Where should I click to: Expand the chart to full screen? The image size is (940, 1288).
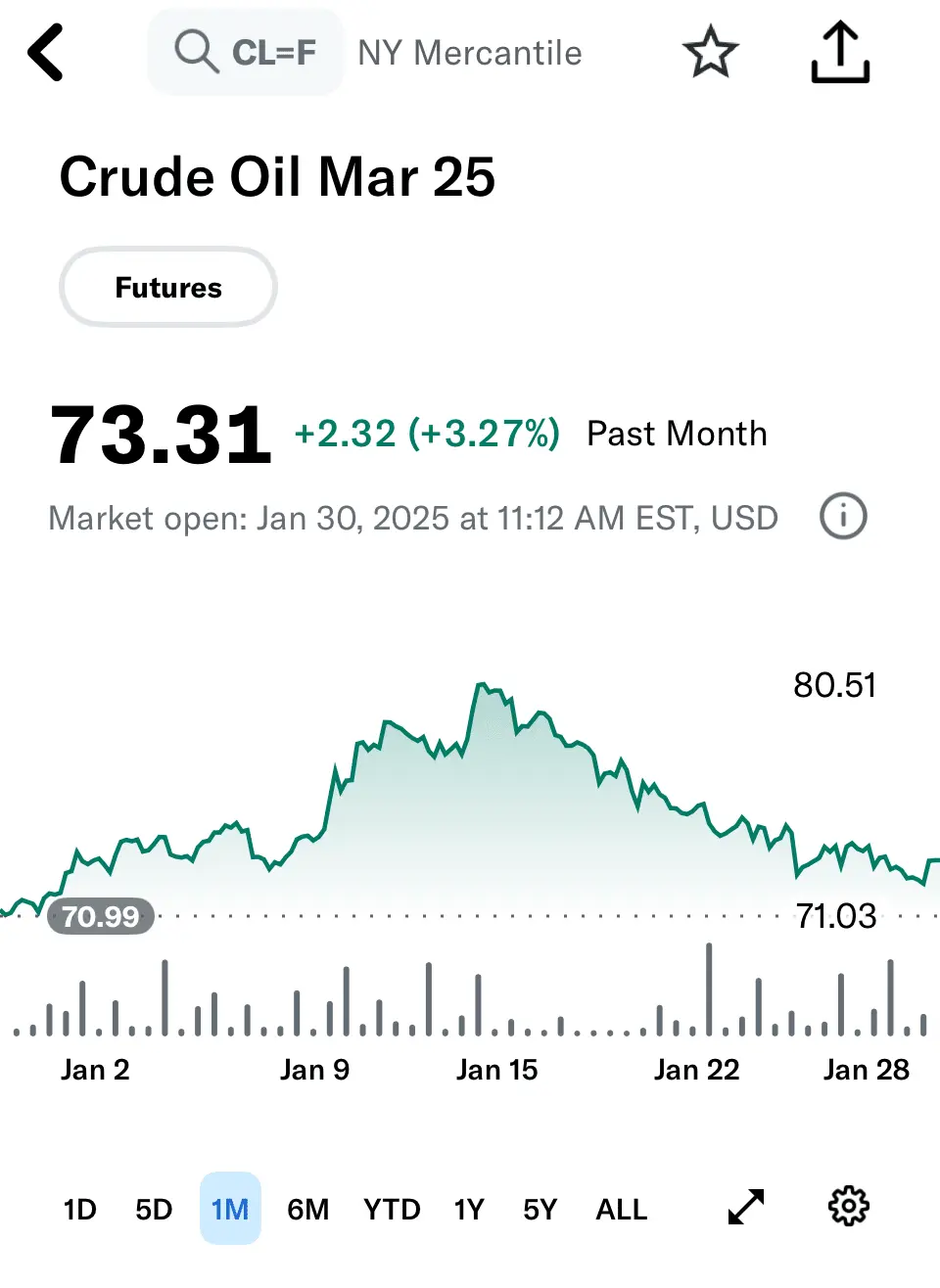pyautogui.click(x=746, y=1207)
